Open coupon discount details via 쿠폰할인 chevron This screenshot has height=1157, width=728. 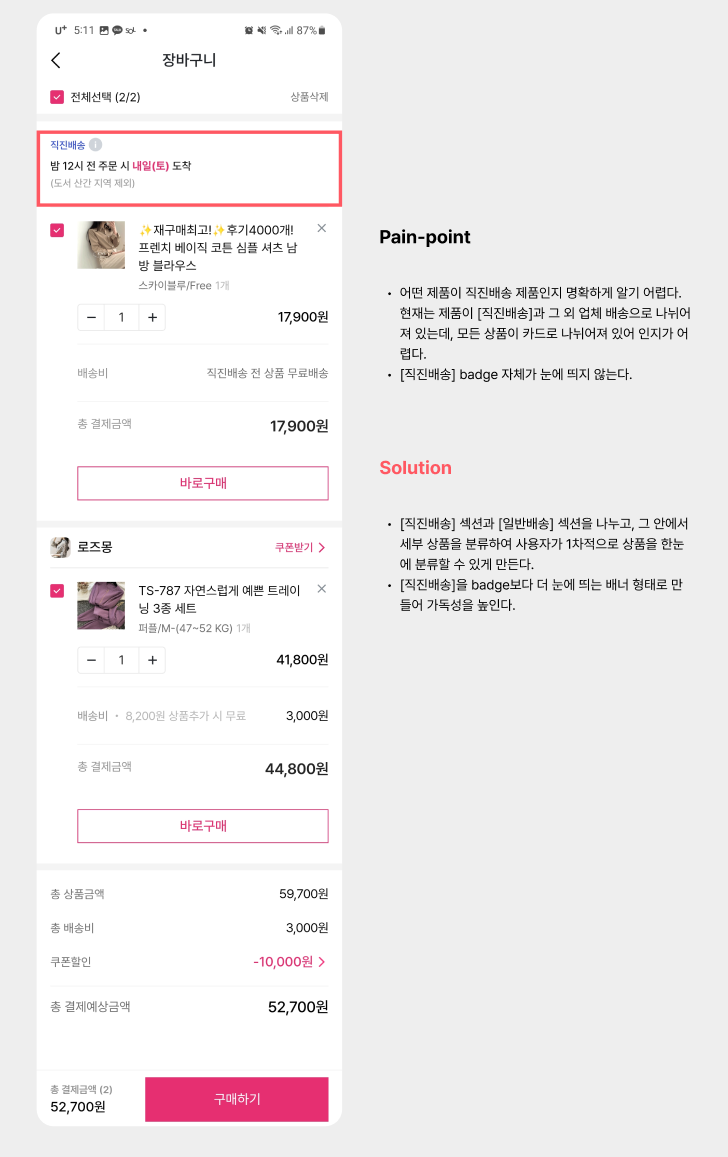click(322, 963)
